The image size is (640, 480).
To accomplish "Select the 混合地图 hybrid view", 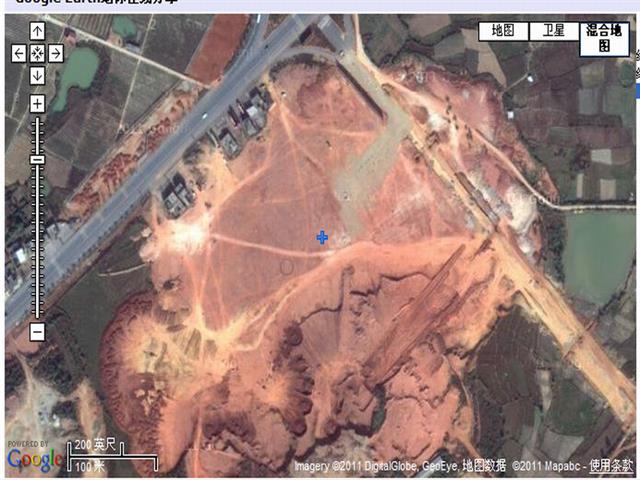I will click(x=605, y=38).
